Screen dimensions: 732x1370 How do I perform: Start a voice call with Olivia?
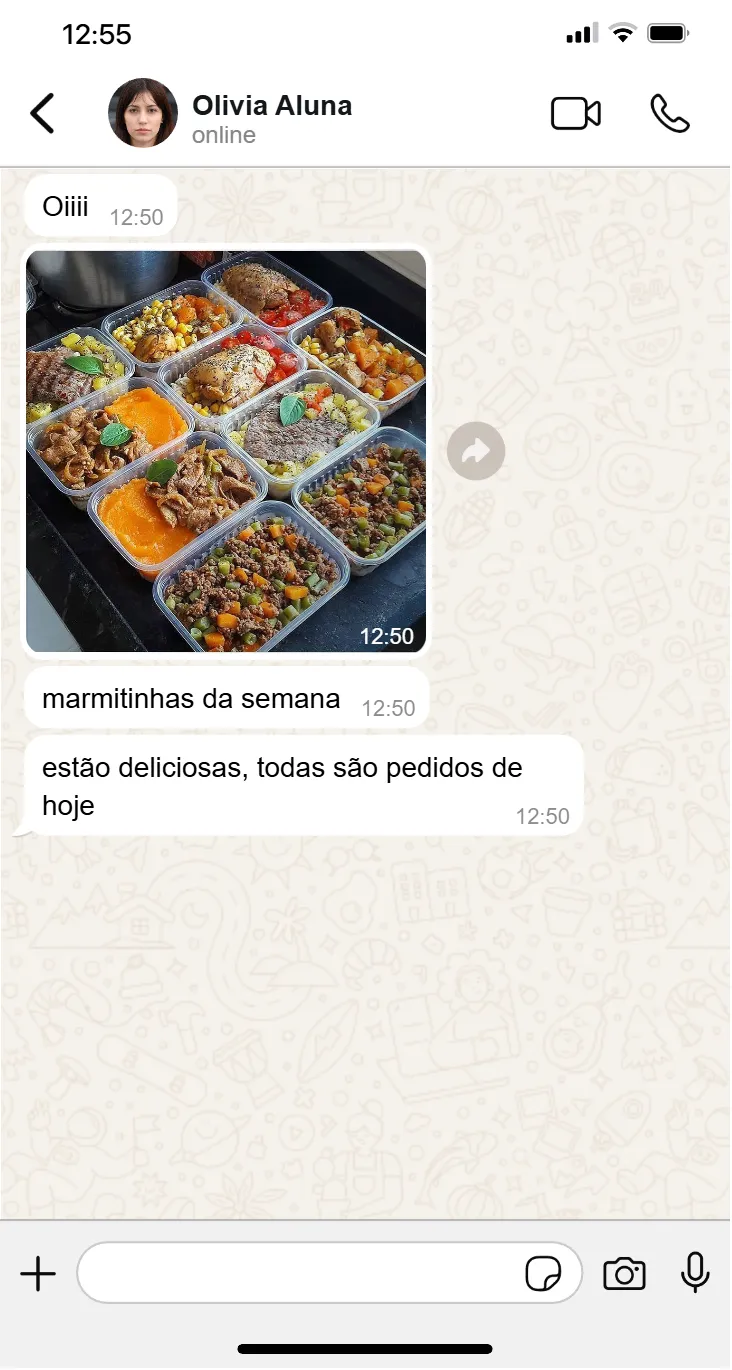[x=669, y=114]
